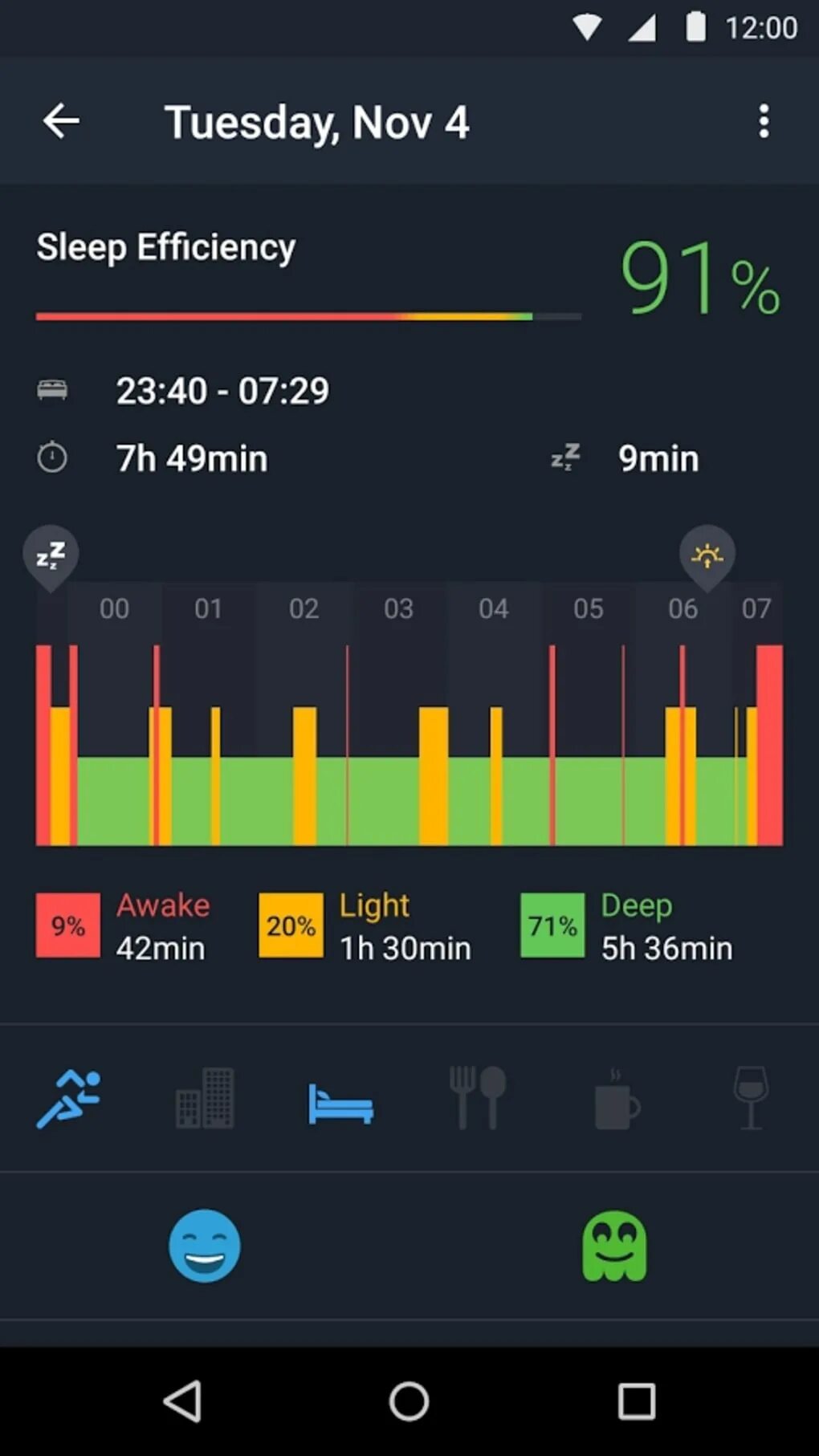Return to the Android home screen
The image size is (819, 1456).
click(409, 1401)
